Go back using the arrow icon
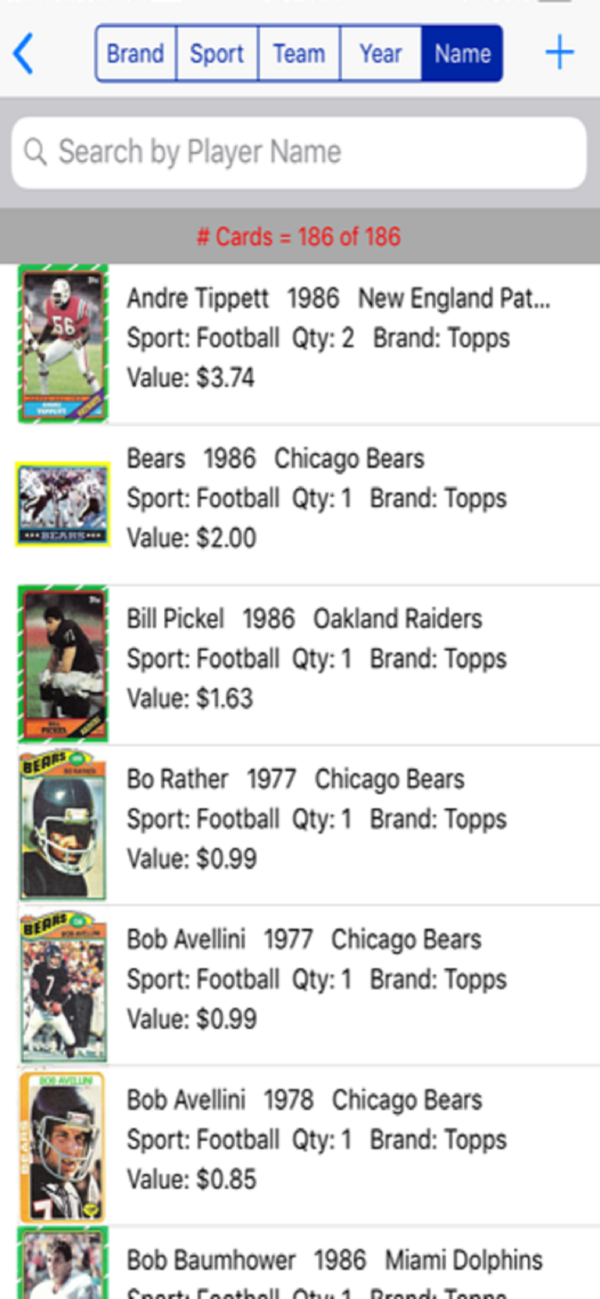The height and width of the screenshot is (1299, 600). tap(24, 54)
